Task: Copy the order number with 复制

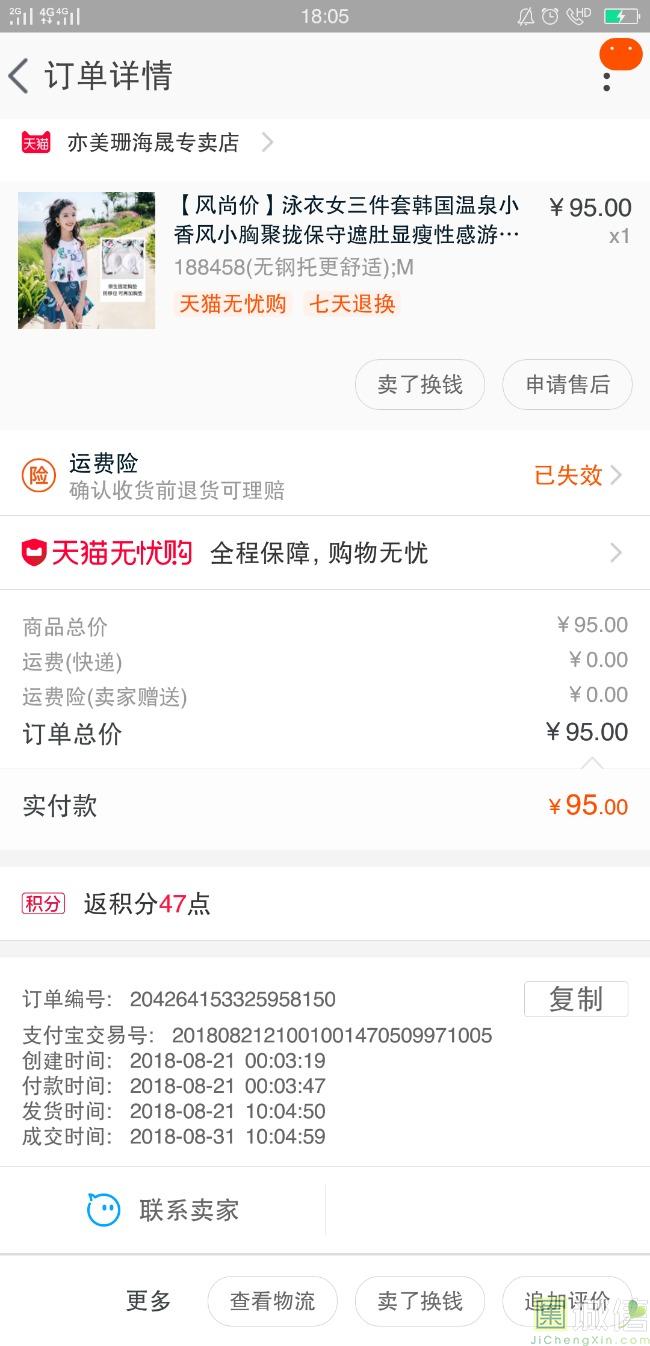Action: [576, 999]
